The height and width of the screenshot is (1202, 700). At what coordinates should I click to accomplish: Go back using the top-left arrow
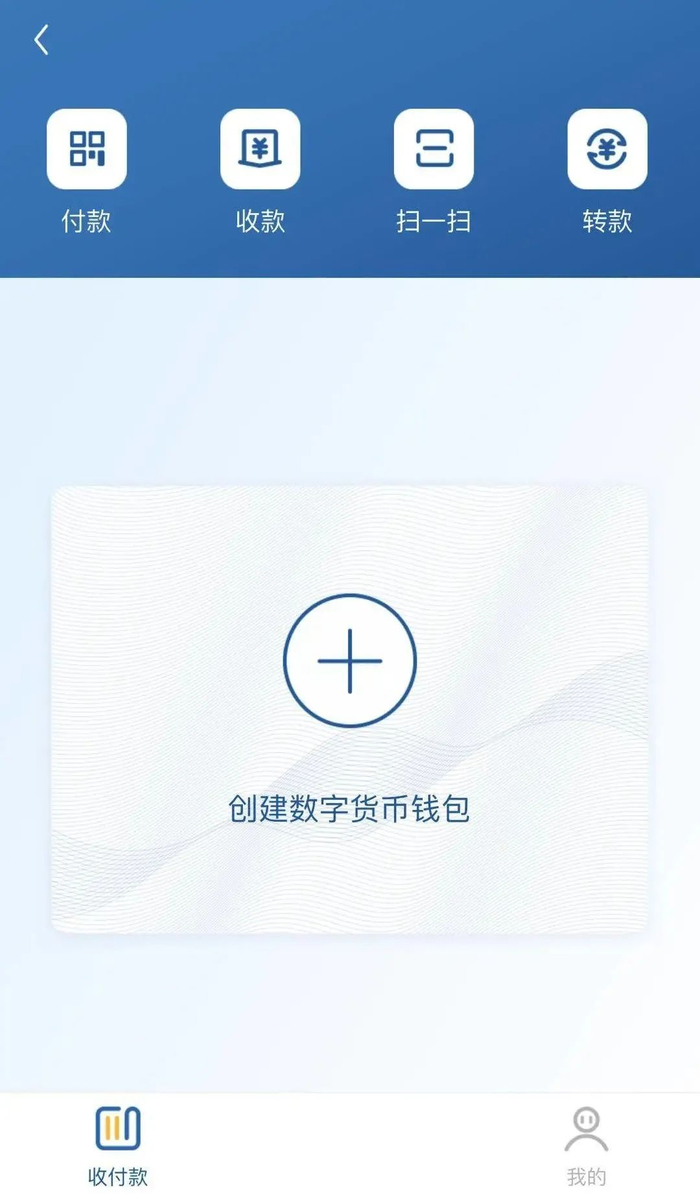pos(41,41)
